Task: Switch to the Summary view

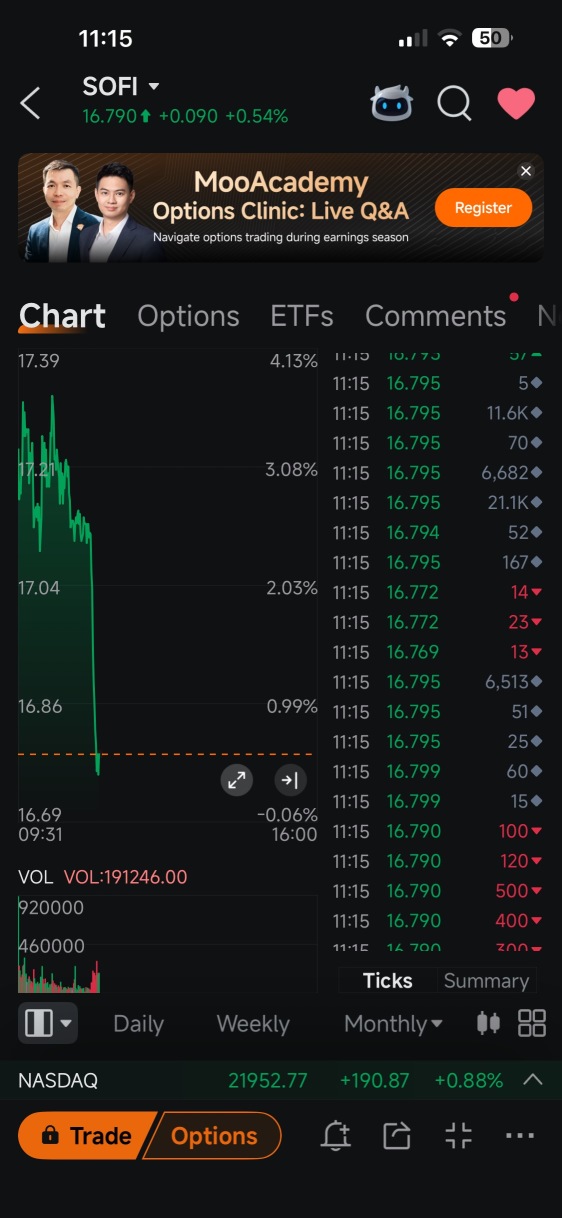Action: pyautogui.click(x=486, y=981)
